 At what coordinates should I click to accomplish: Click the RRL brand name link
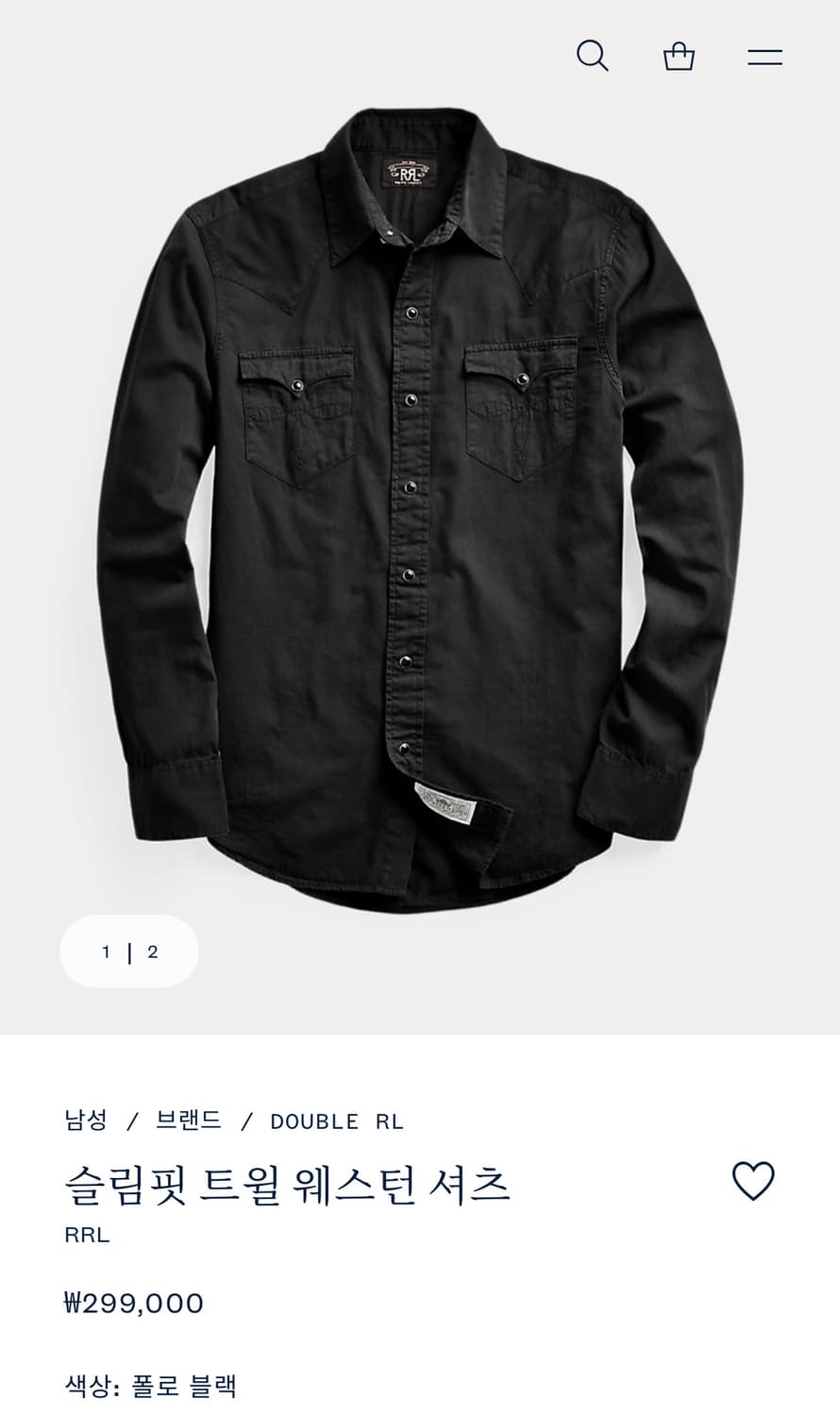point(86,1233)
